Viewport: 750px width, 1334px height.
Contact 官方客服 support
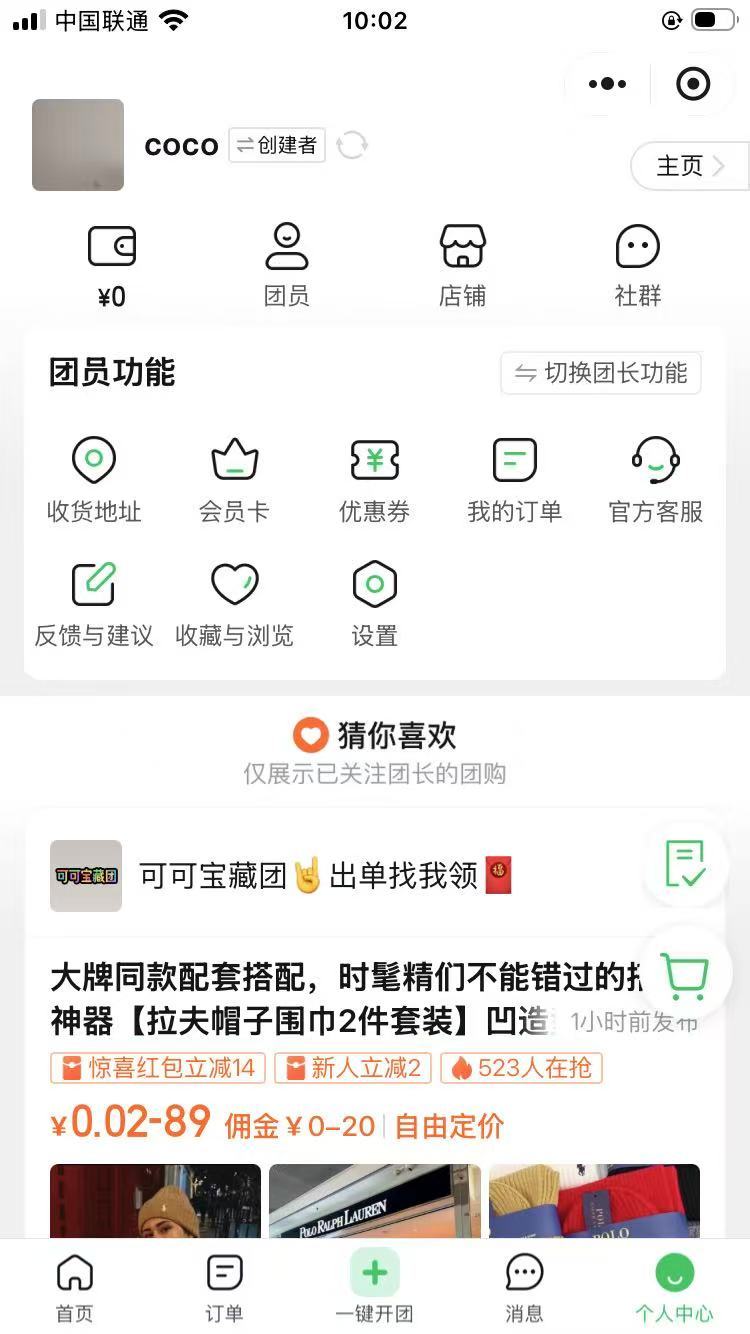[x=655, y=481]
